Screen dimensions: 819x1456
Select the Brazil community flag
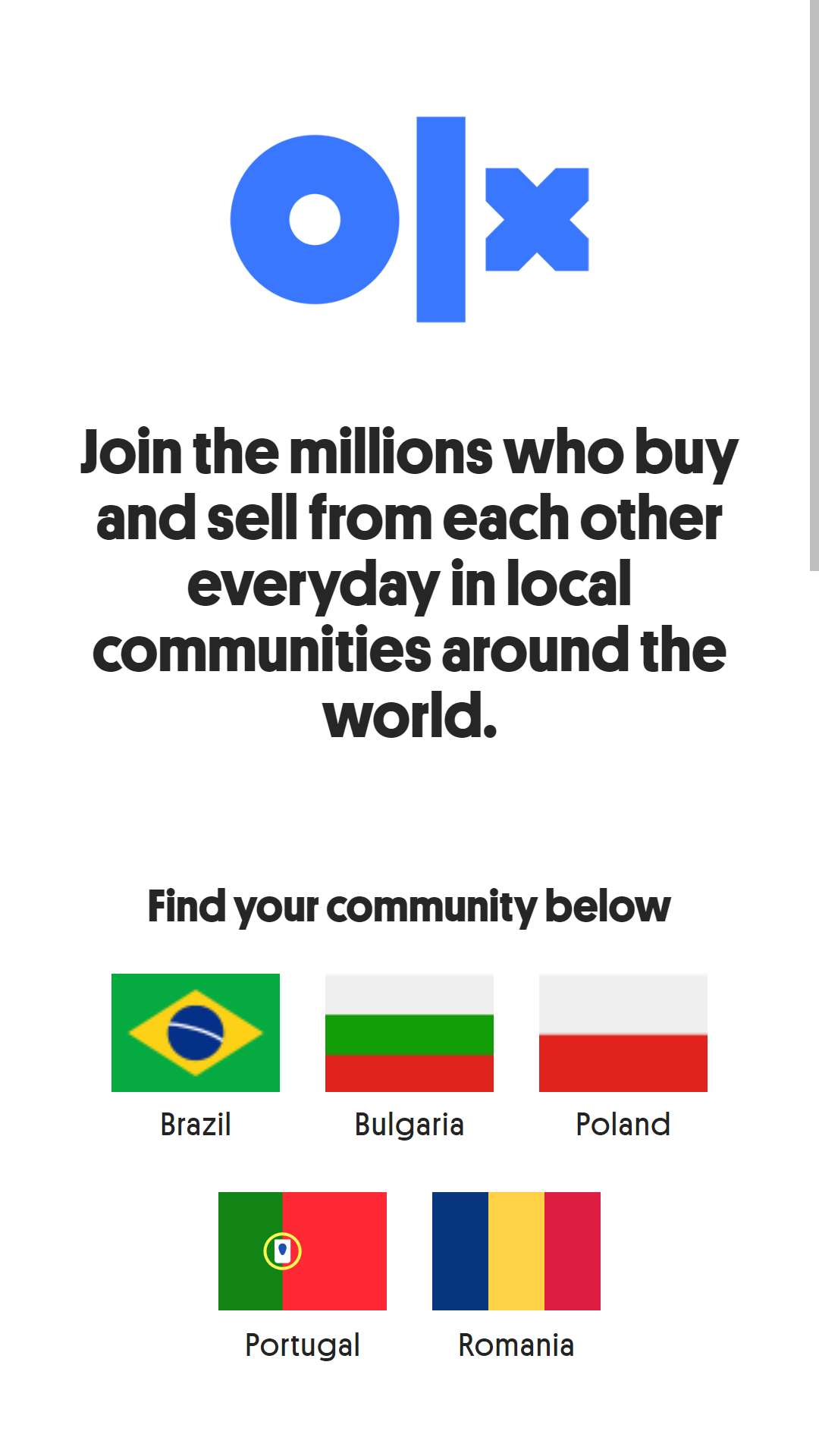coord(196,1032)
